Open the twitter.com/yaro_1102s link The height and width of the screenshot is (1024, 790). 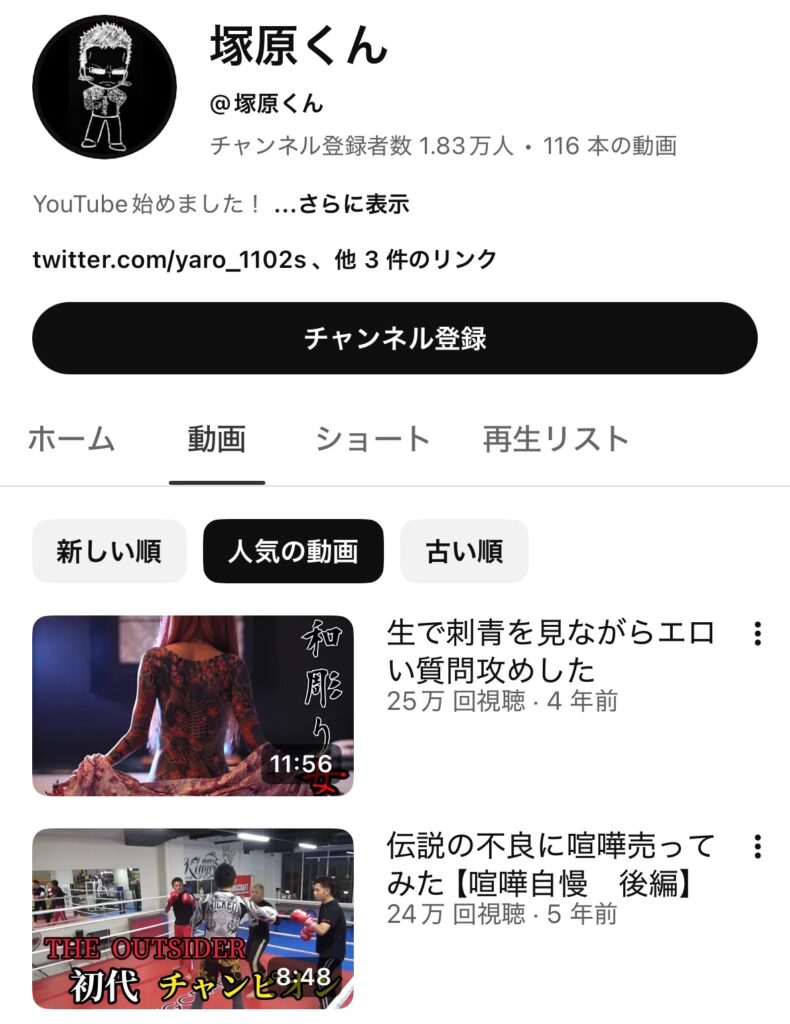tap(170, 260)
